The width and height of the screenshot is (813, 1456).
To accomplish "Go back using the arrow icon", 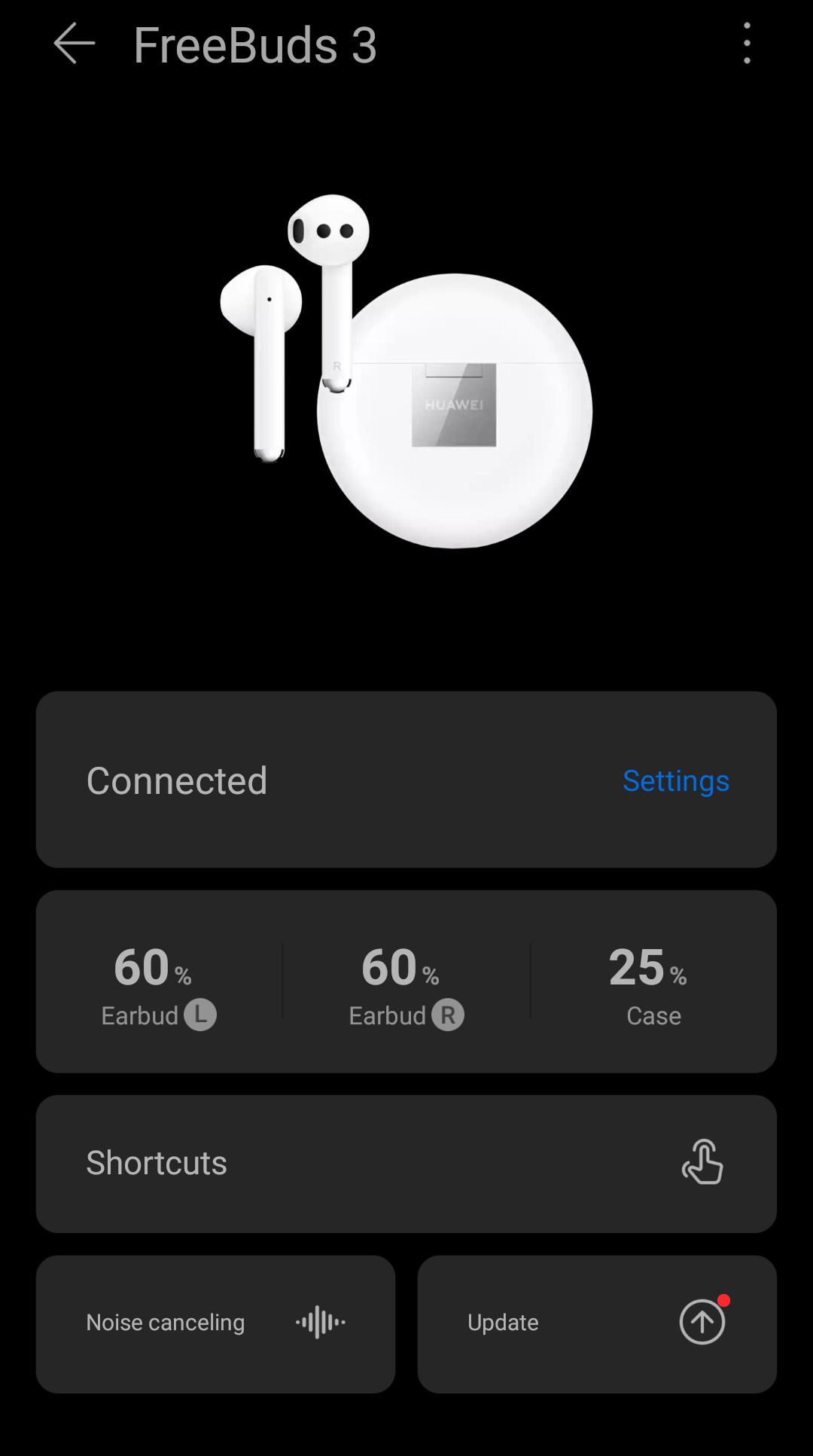I will click(x=74, y=44).
